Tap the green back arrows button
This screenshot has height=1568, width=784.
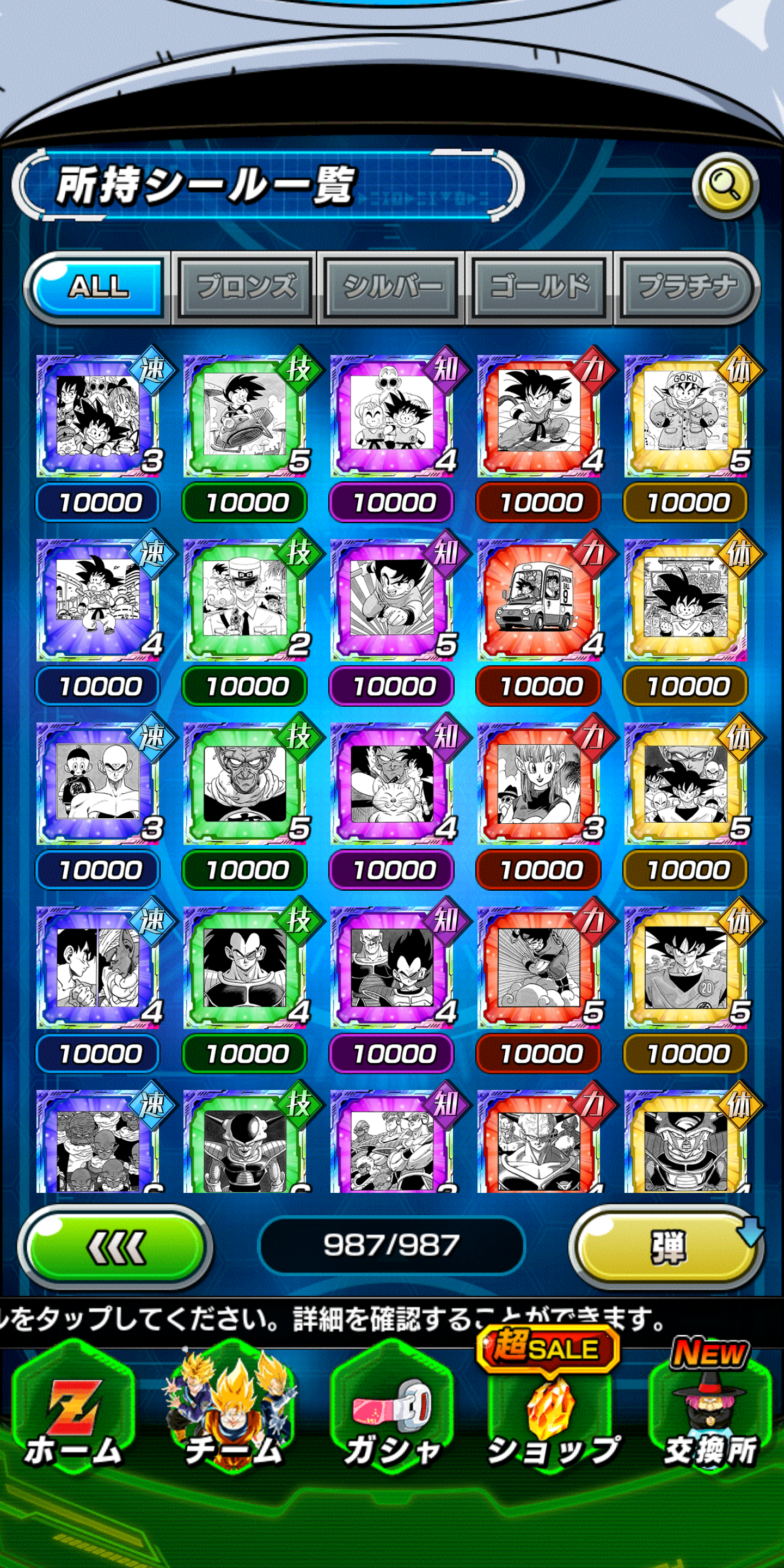point(115,1247)
